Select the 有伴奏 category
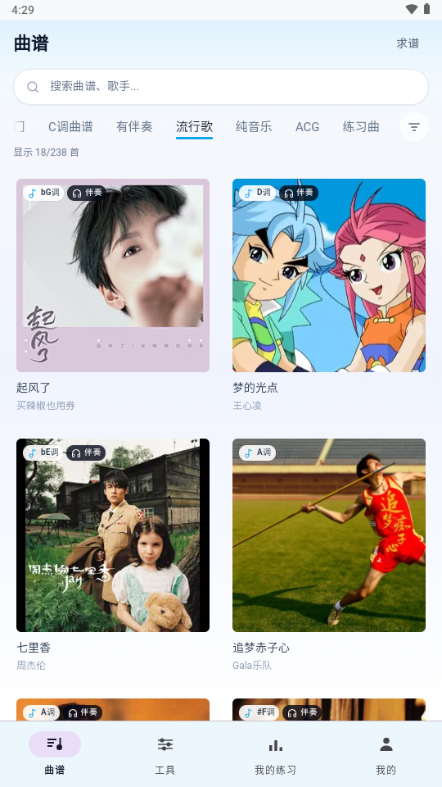The height and width of the screenshot is (787, 442). (134, 127)
